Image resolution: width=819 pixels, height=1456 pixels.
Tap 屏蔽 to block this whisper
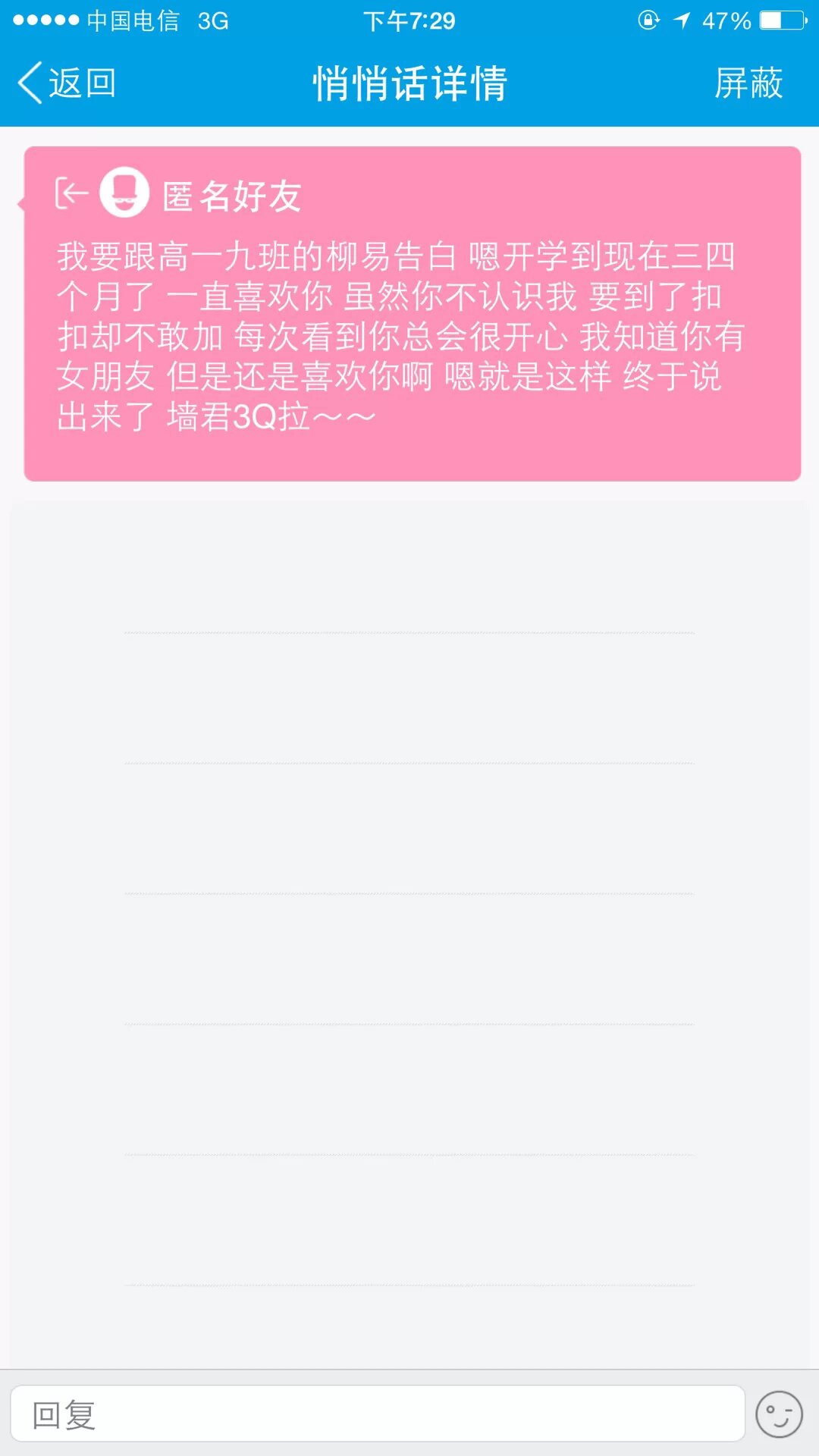pos(748,83)
